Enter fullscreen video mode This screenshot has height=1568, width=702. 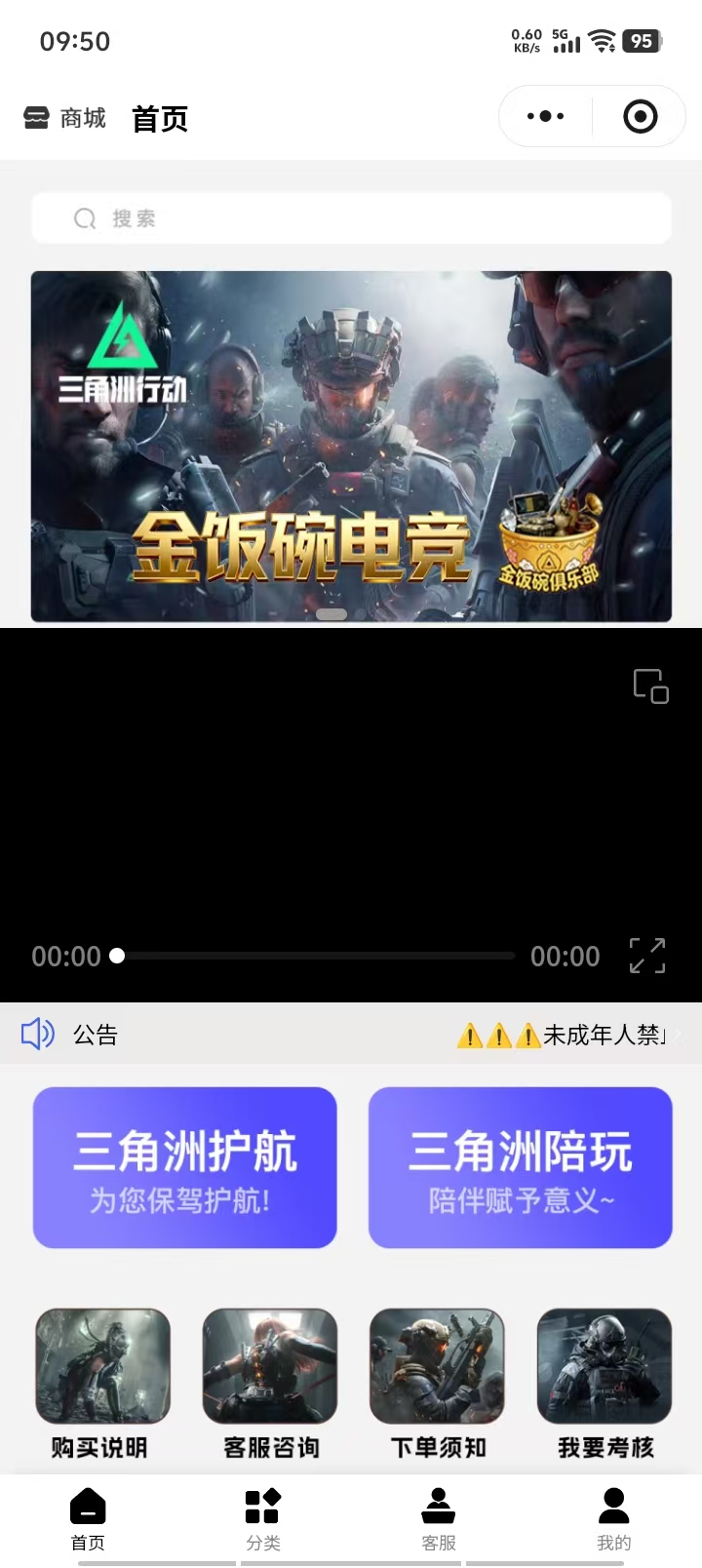[647, 956]
